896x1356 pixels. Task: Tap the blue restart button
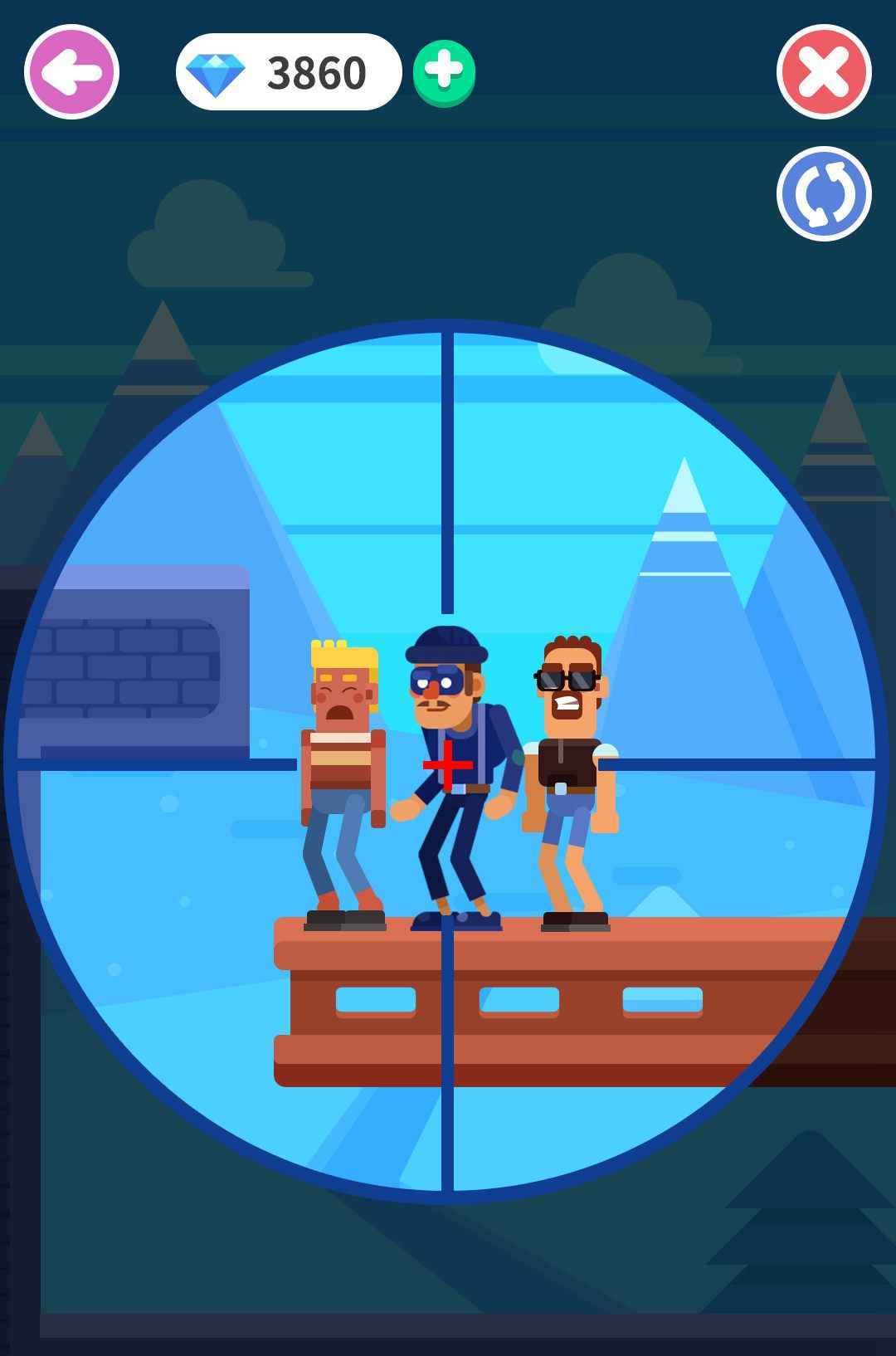pos(824,194)
